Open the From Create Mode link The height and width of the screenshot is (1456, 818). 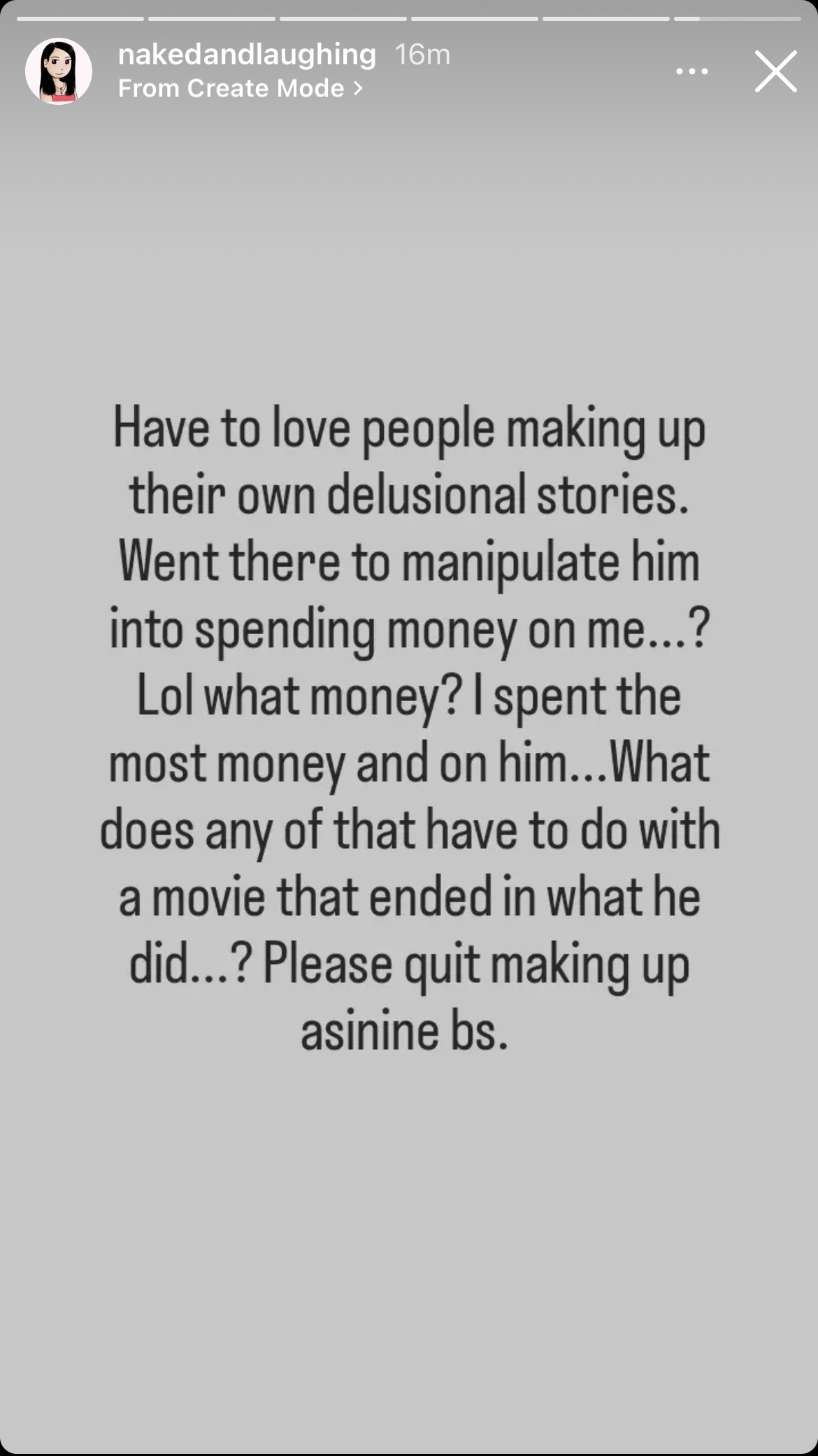(241, 88)
